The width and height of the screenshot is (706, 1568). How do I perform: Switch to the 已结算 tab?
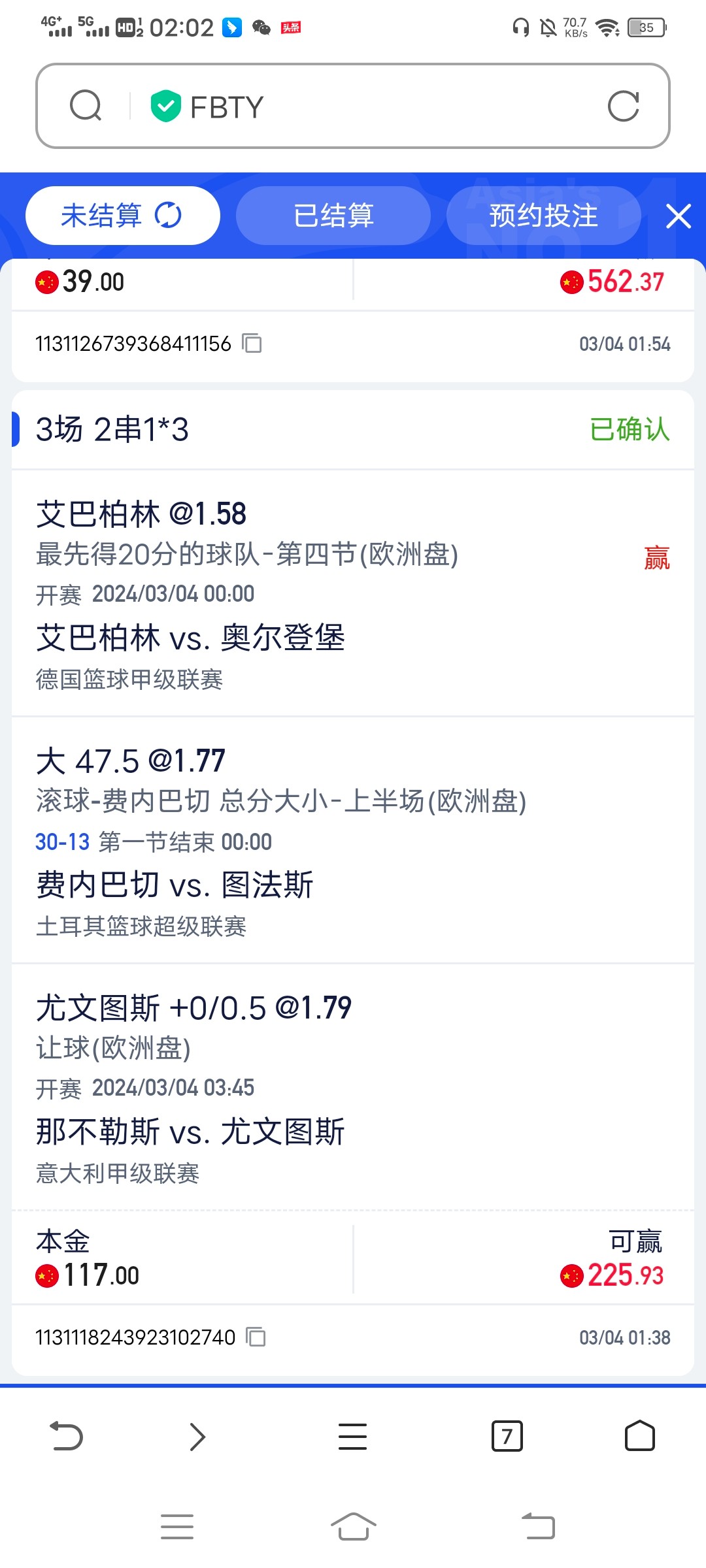click(333, 216)
